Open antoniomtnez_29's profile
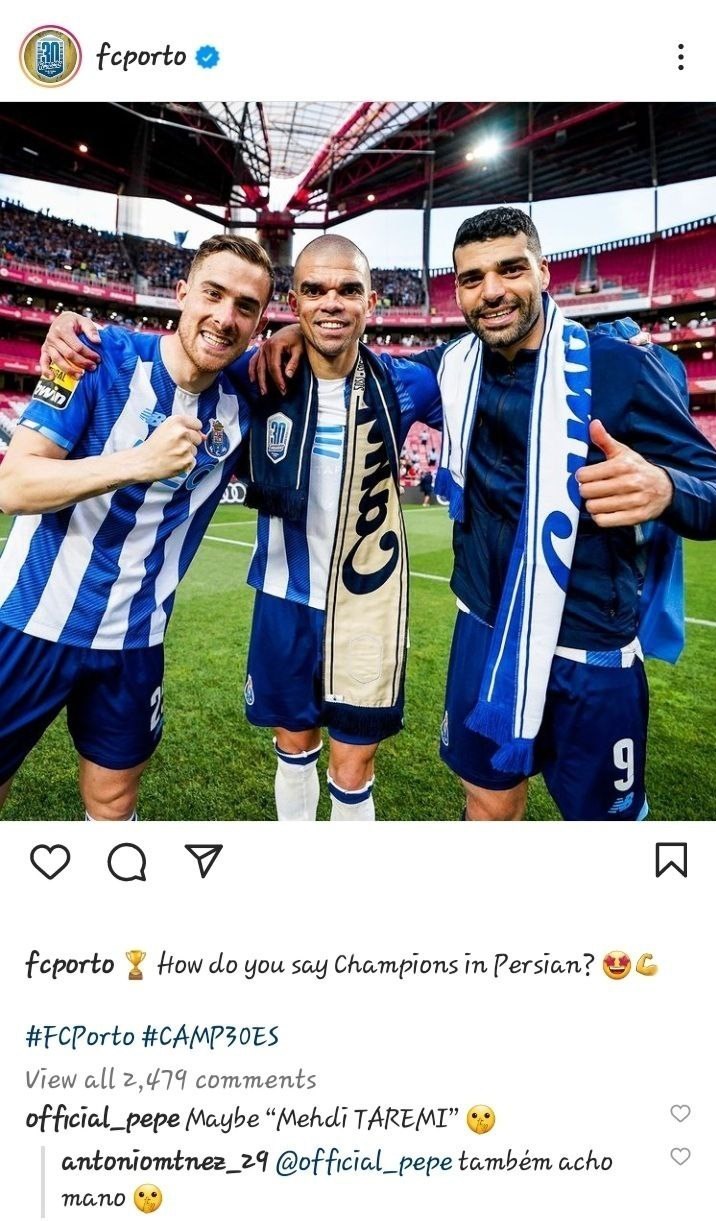Screen dimensions: 716x1221 click(x=164, y=1162)
